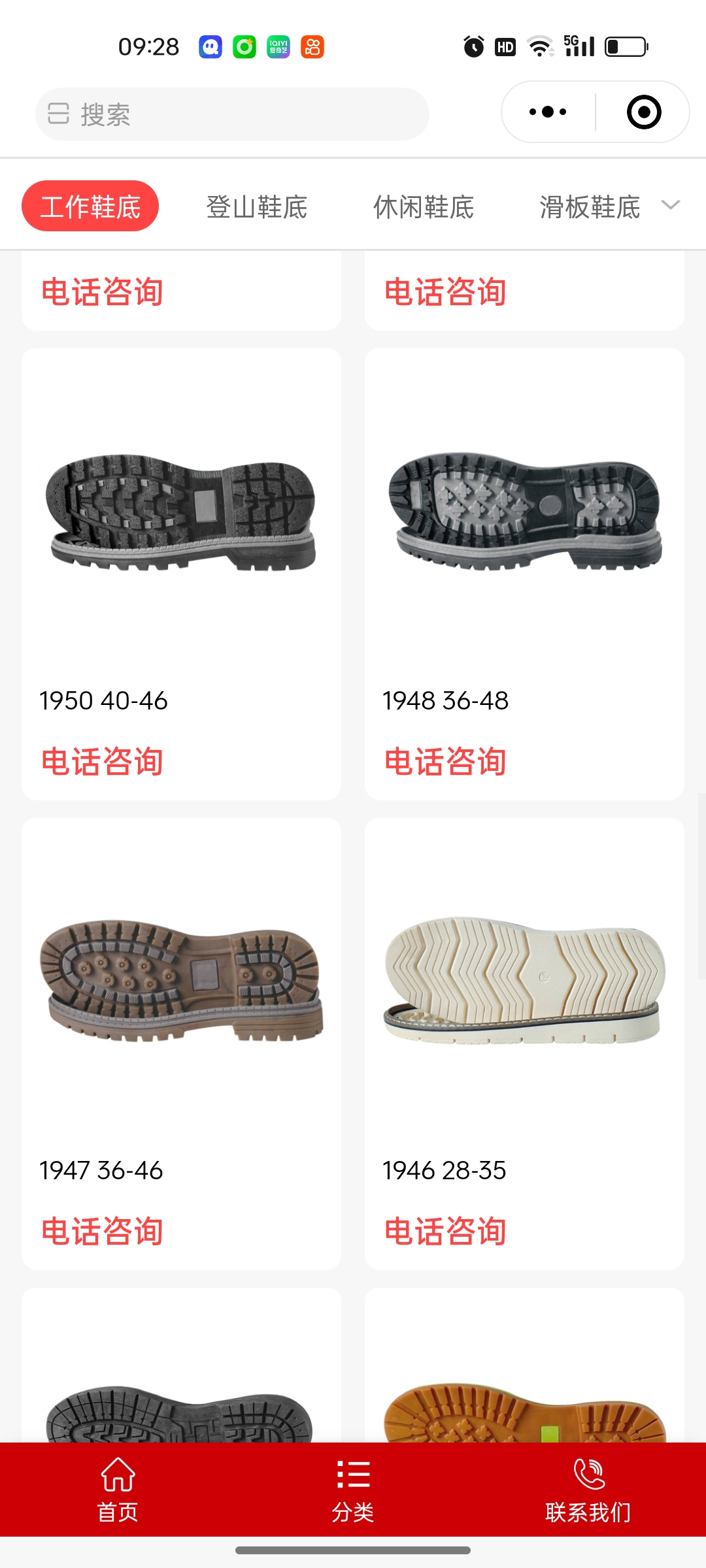The image size is (706, 1568).
Task: Switch to the 登山鞋底 tab
Action: coord(256,207)
